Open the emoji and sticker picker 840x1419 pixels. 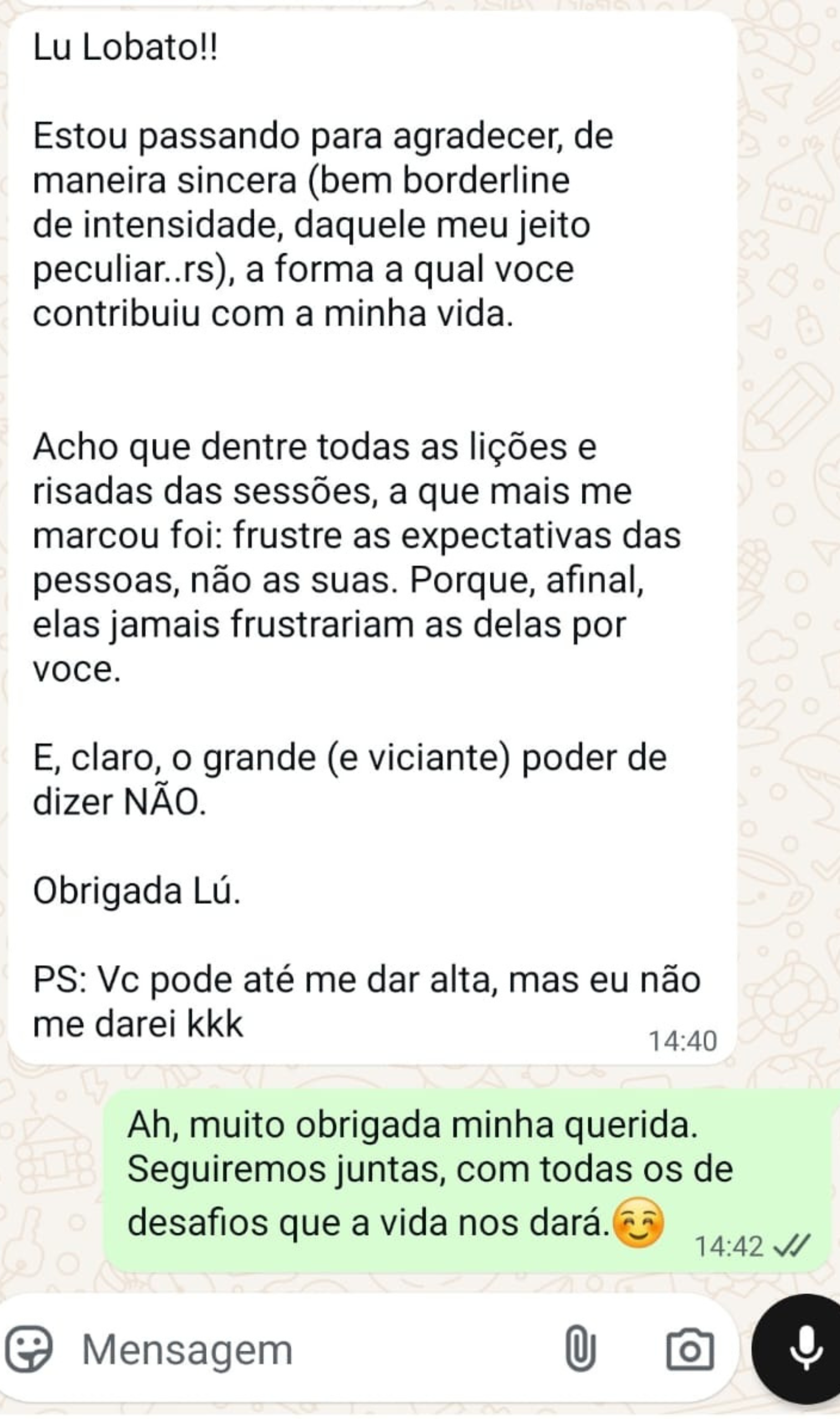click(x=28, y=1350)
